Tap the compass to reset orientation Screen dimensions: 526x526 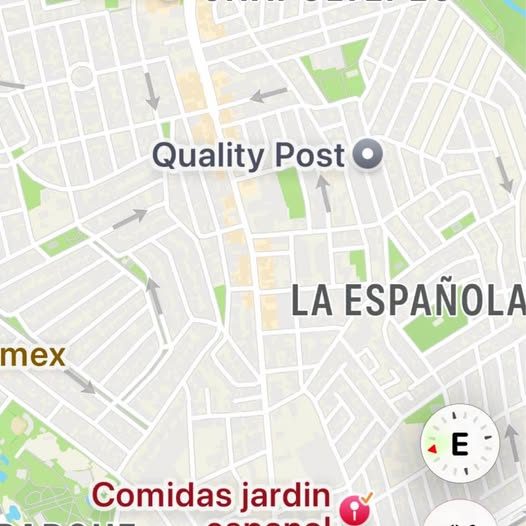460,443
